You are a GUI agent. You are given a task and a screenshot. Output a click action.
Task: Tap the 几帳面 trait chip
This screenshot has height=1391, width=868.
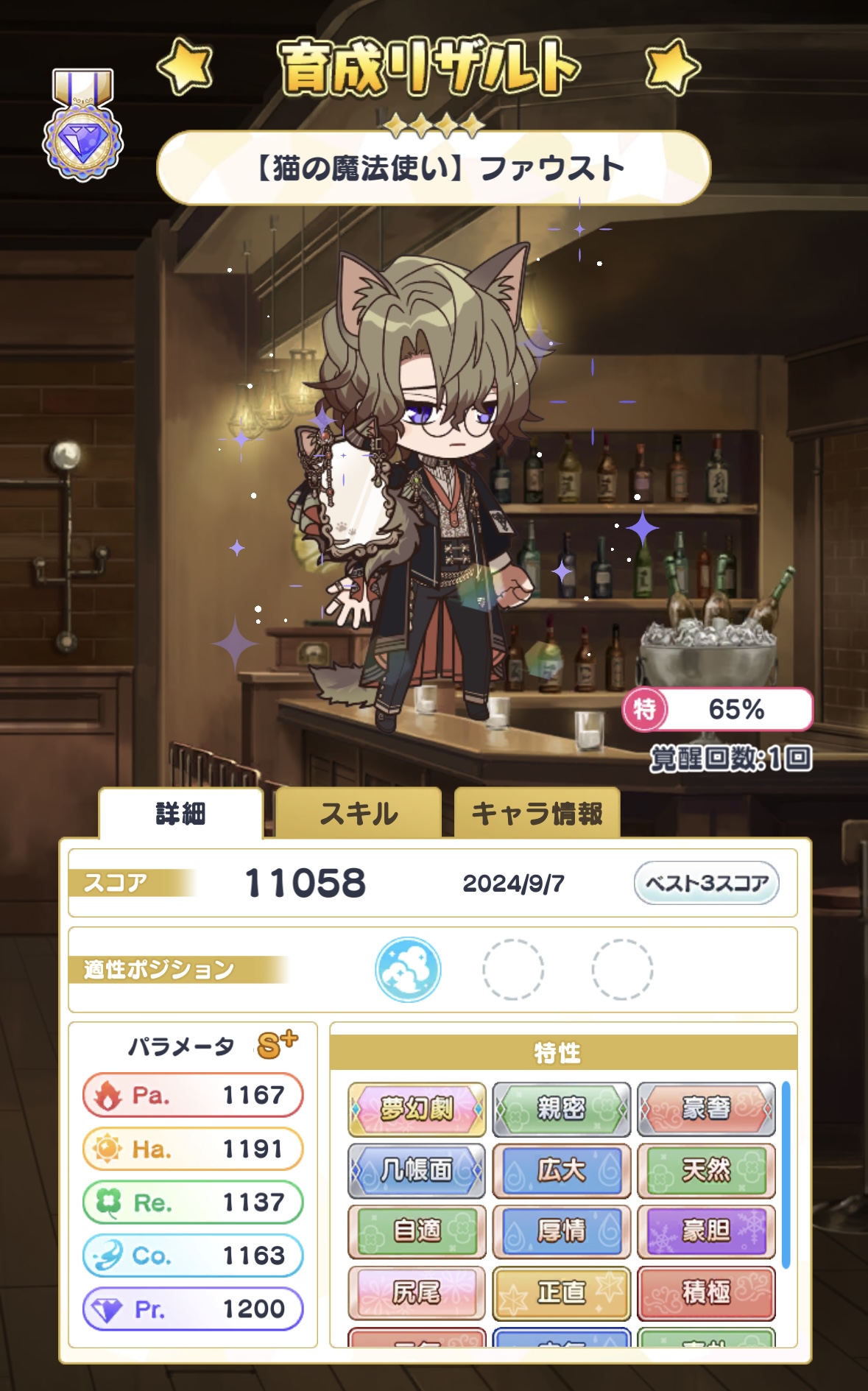coord(417,1170)
